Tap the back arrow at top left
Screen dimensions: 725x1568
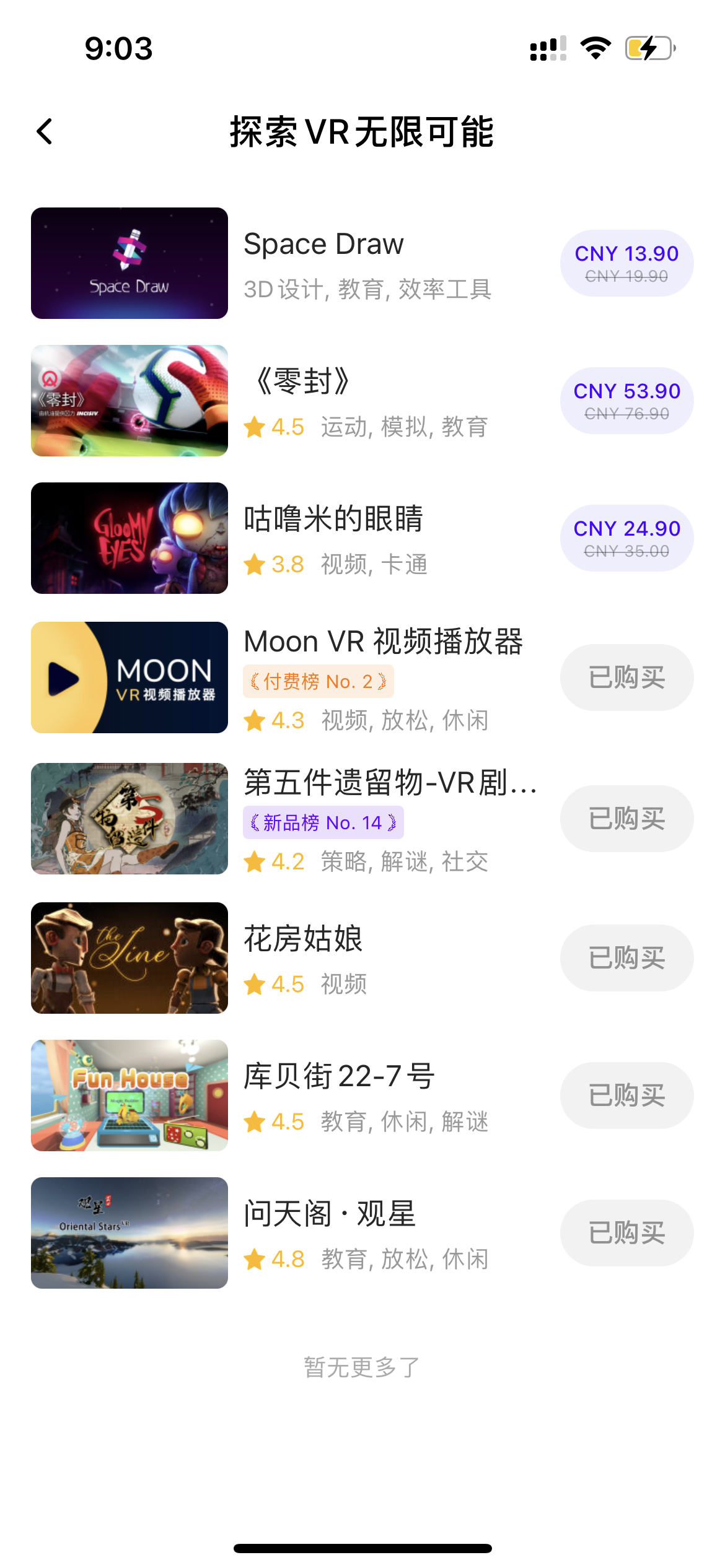tap(44, 132)
